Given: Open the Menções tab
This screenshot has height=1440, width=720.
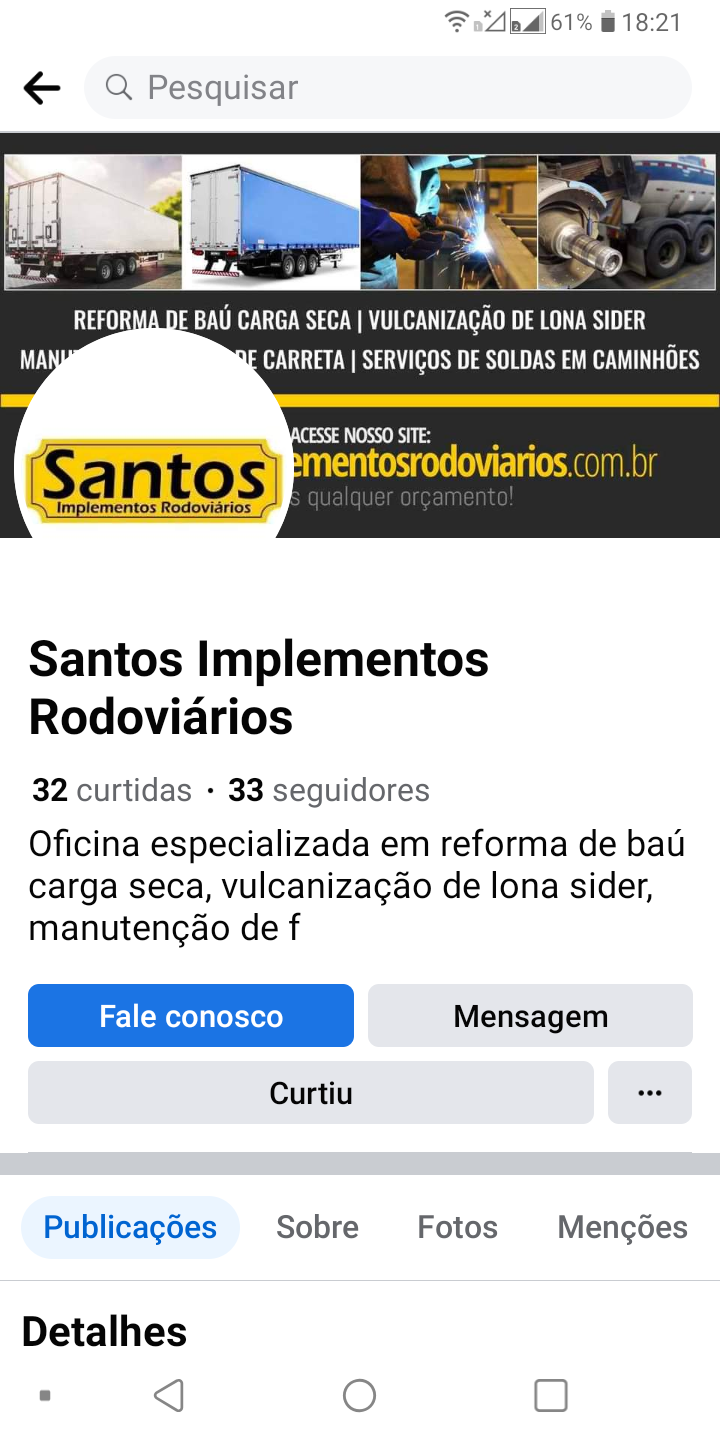Looking at the screenshot, I should 622,1226.
